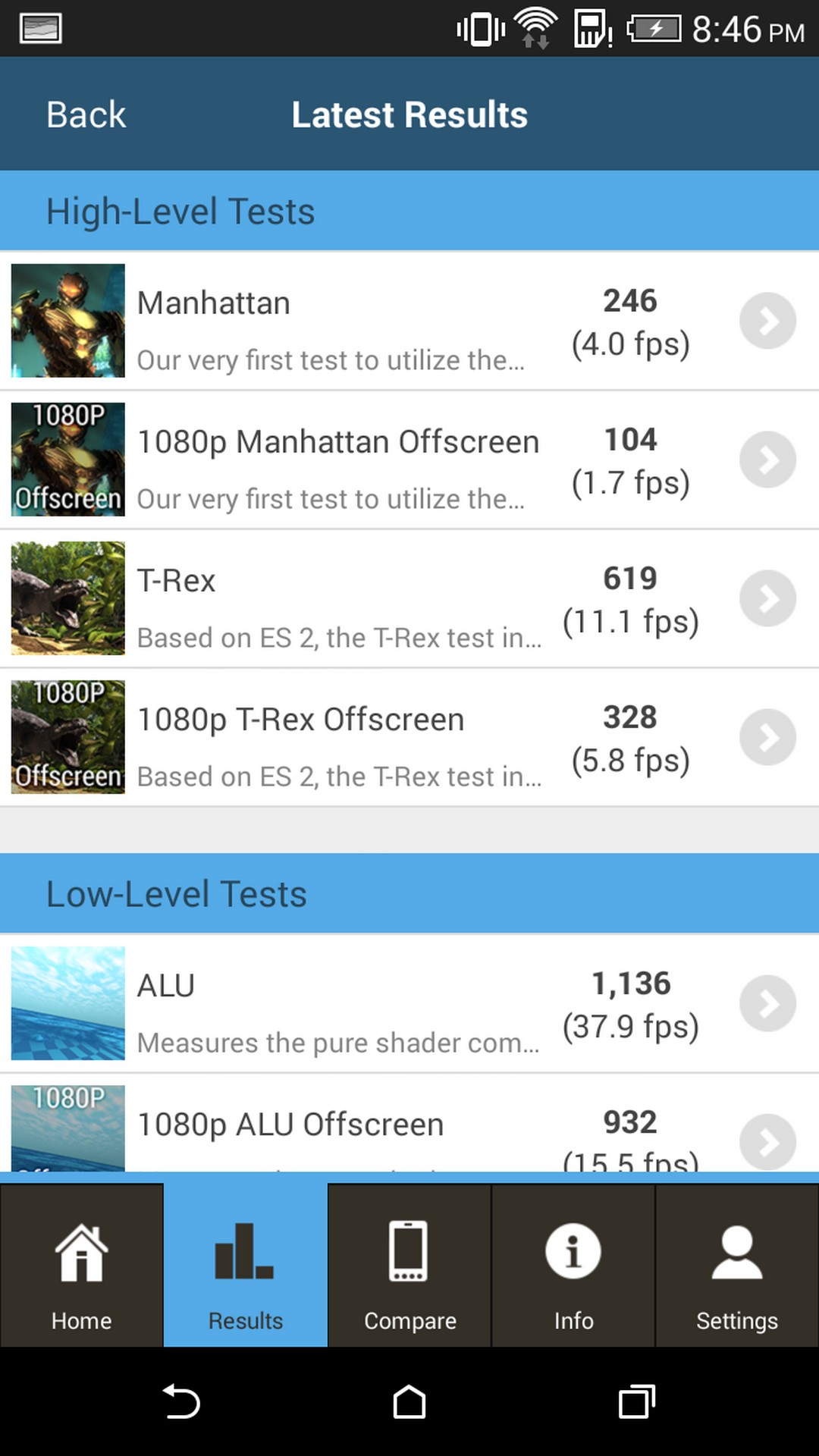
Task: Switch to the Home tab
Action: [82, 1266]
